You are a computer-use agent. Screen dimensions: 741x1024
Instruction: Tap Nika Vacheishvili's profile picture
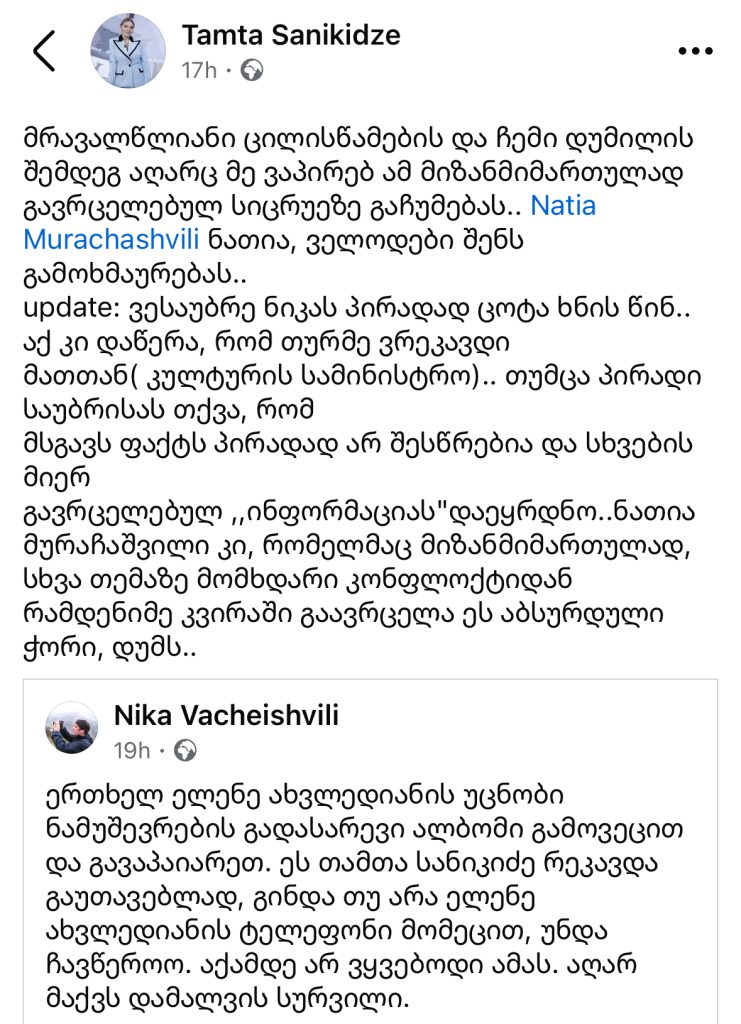(73, 727)
